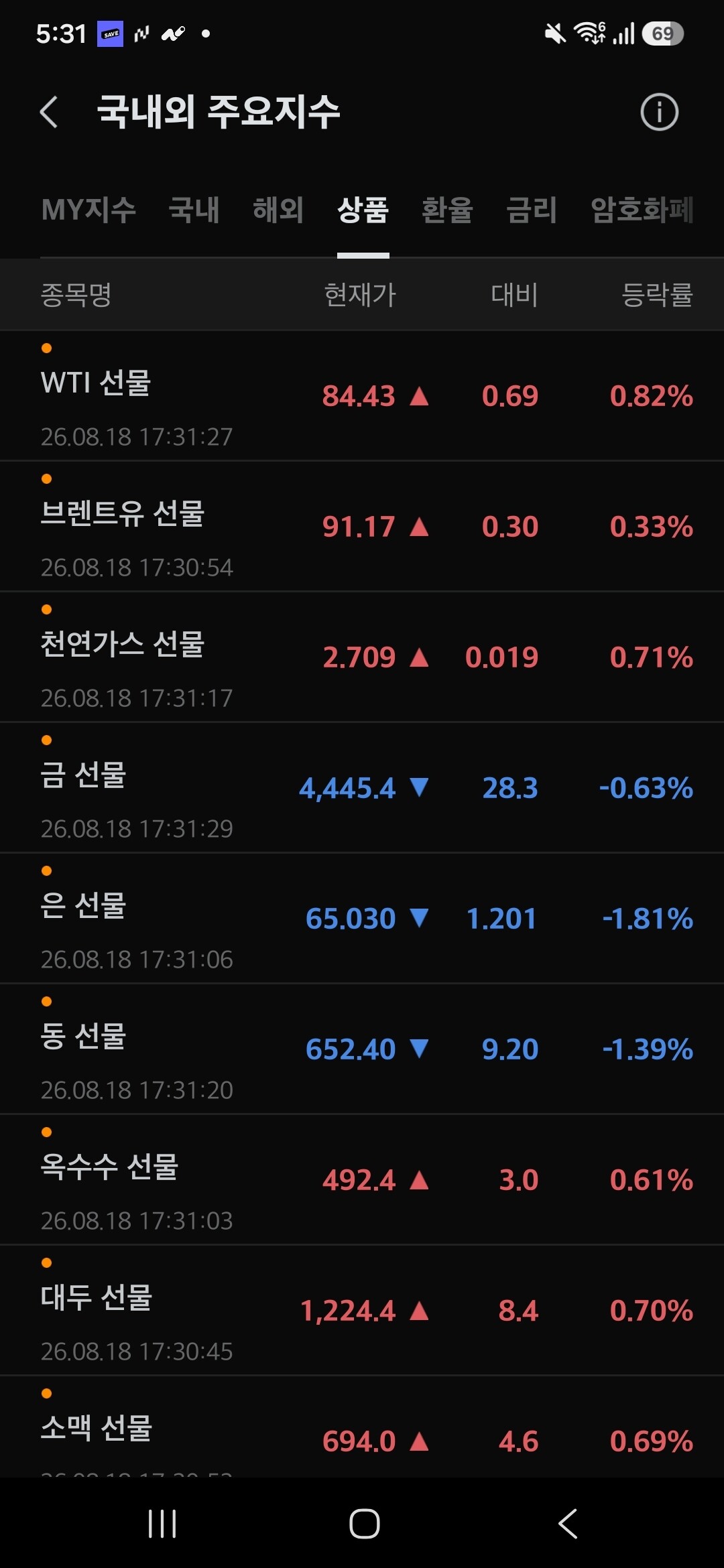Select the 환율 tab

pyautogui.click(x=447, y=210)
